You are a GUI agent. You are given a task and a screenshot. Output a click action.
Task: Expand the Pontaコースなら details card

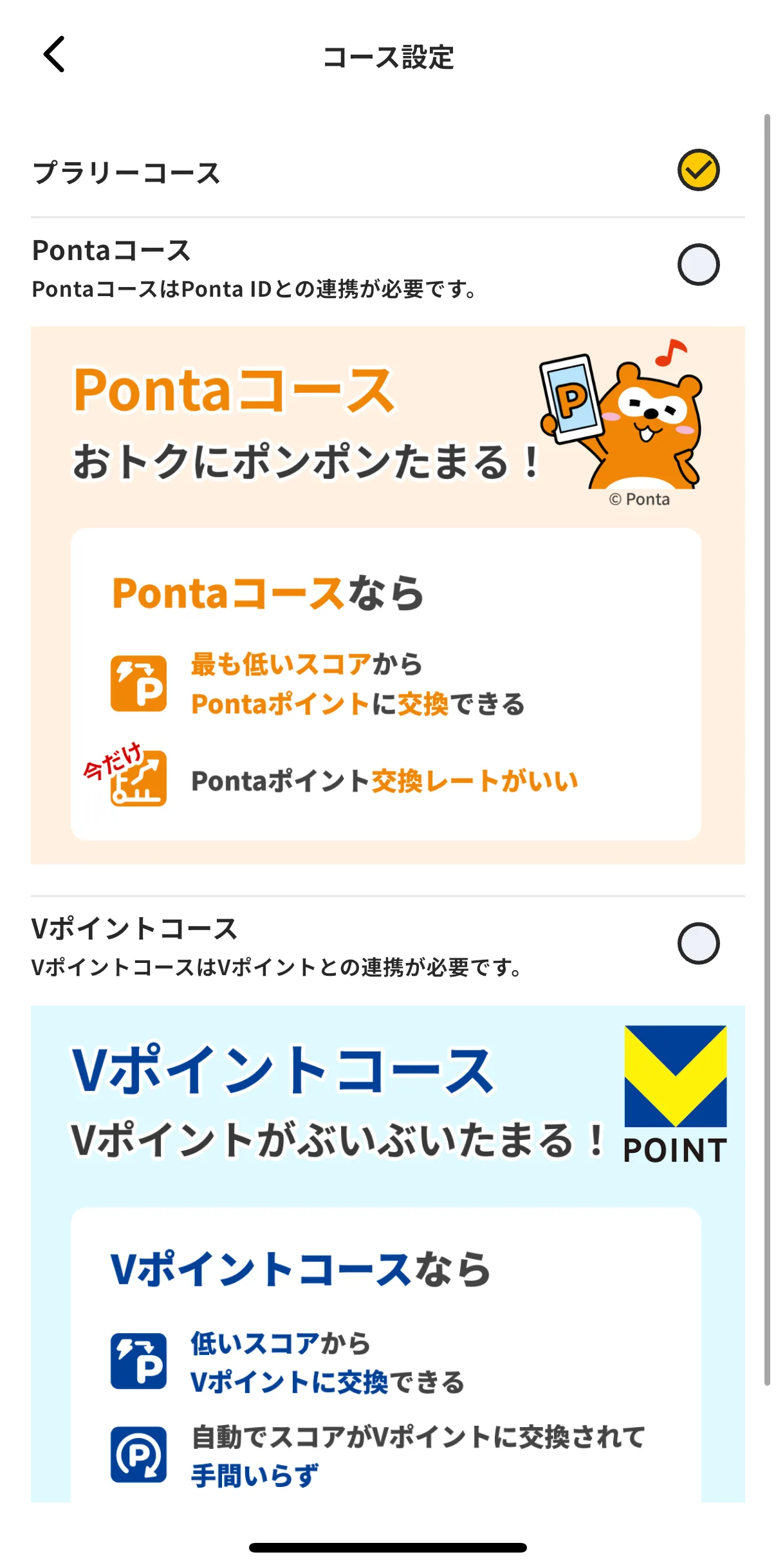[x=386, y=682]
